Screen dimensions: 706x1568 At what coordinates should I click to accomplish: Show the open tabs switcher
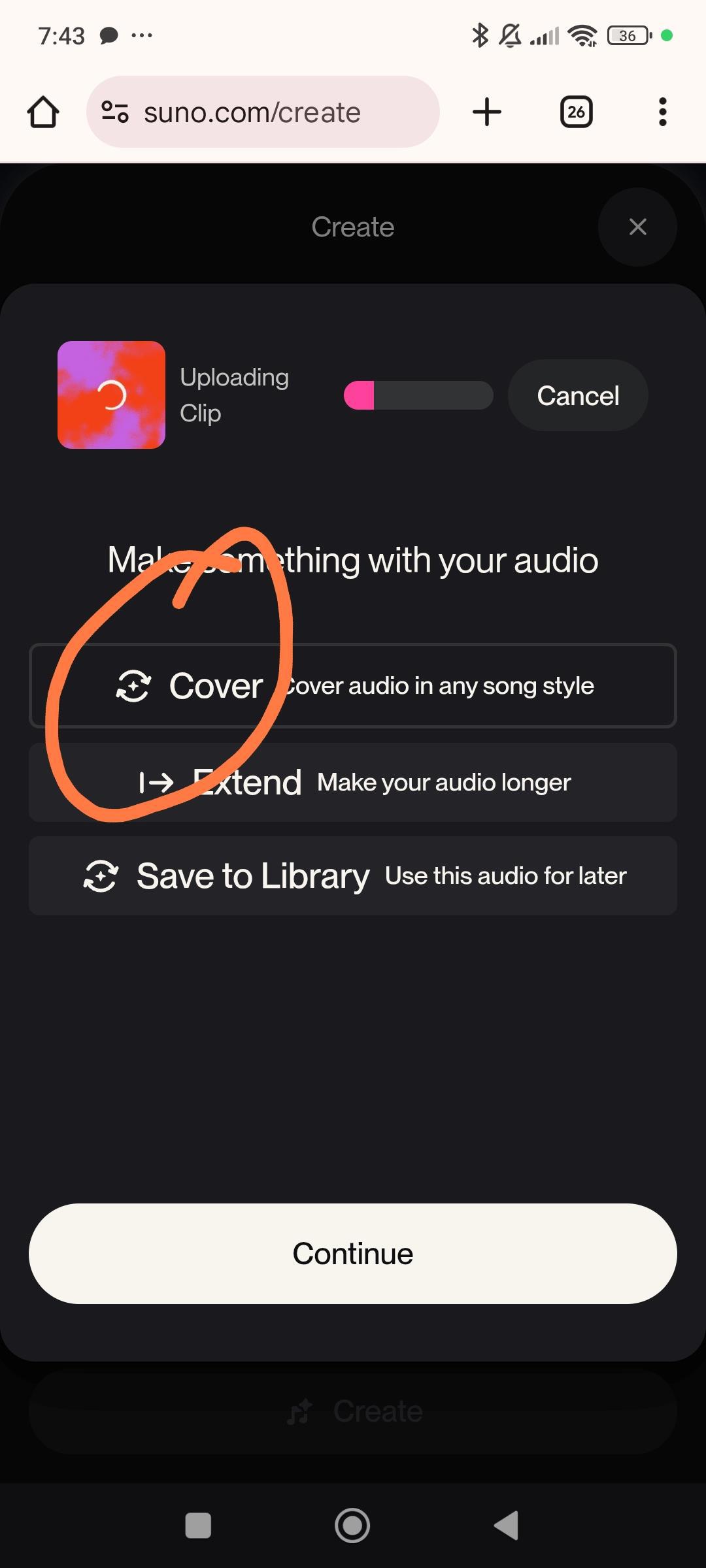pos(576,112)
